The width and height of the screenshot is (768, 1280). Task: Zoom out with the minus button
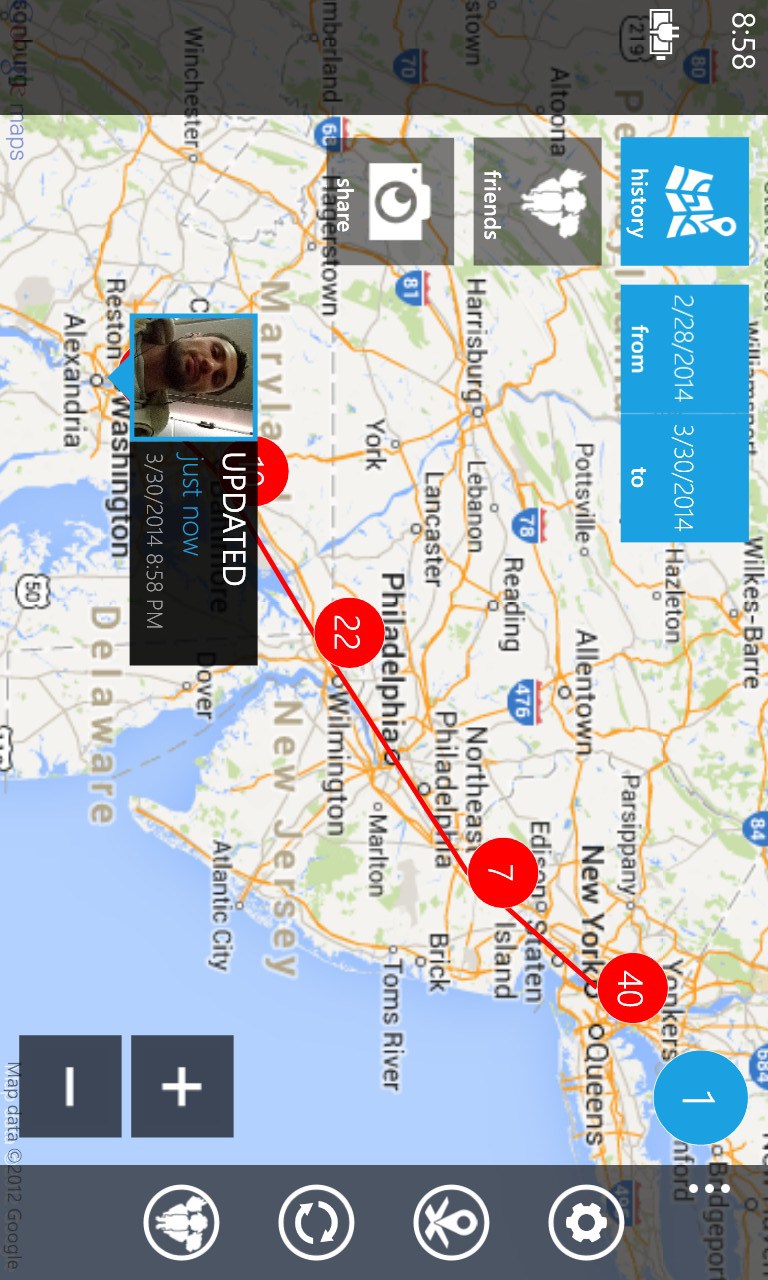[x=70, y=1087]
